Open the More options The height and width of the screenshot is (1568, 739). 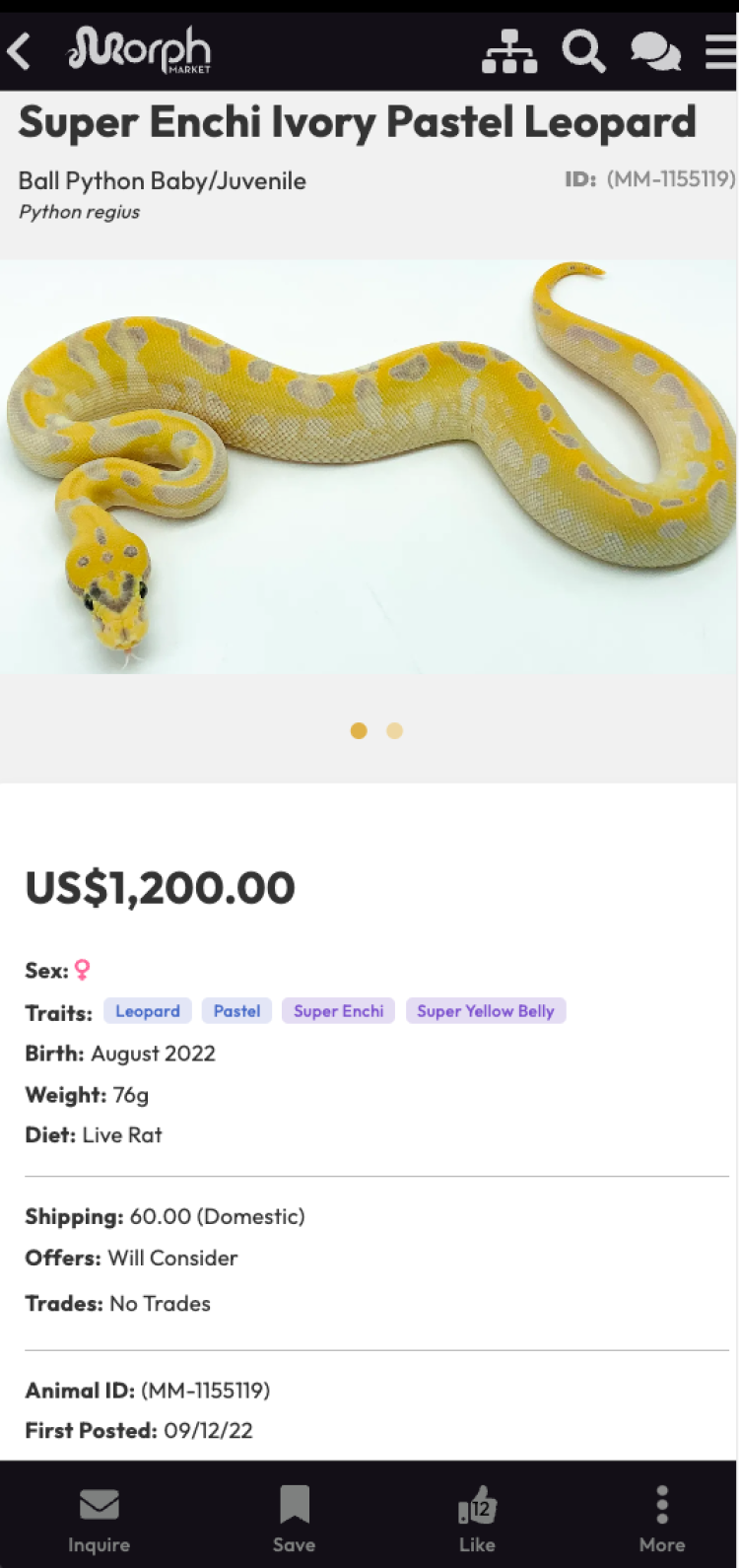click(661, 1518)
